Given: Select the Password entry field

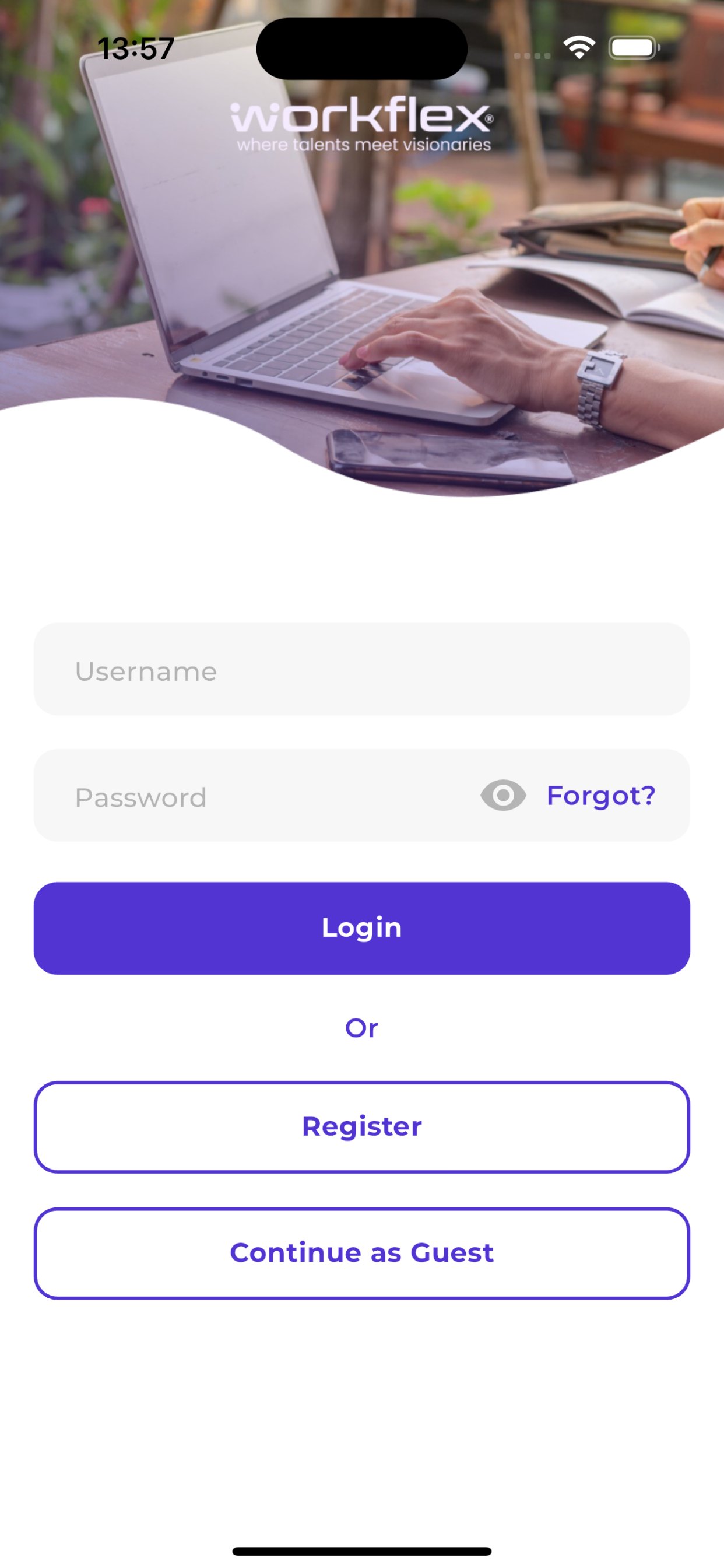Looking at the screenshot, I should coord(243,796).
